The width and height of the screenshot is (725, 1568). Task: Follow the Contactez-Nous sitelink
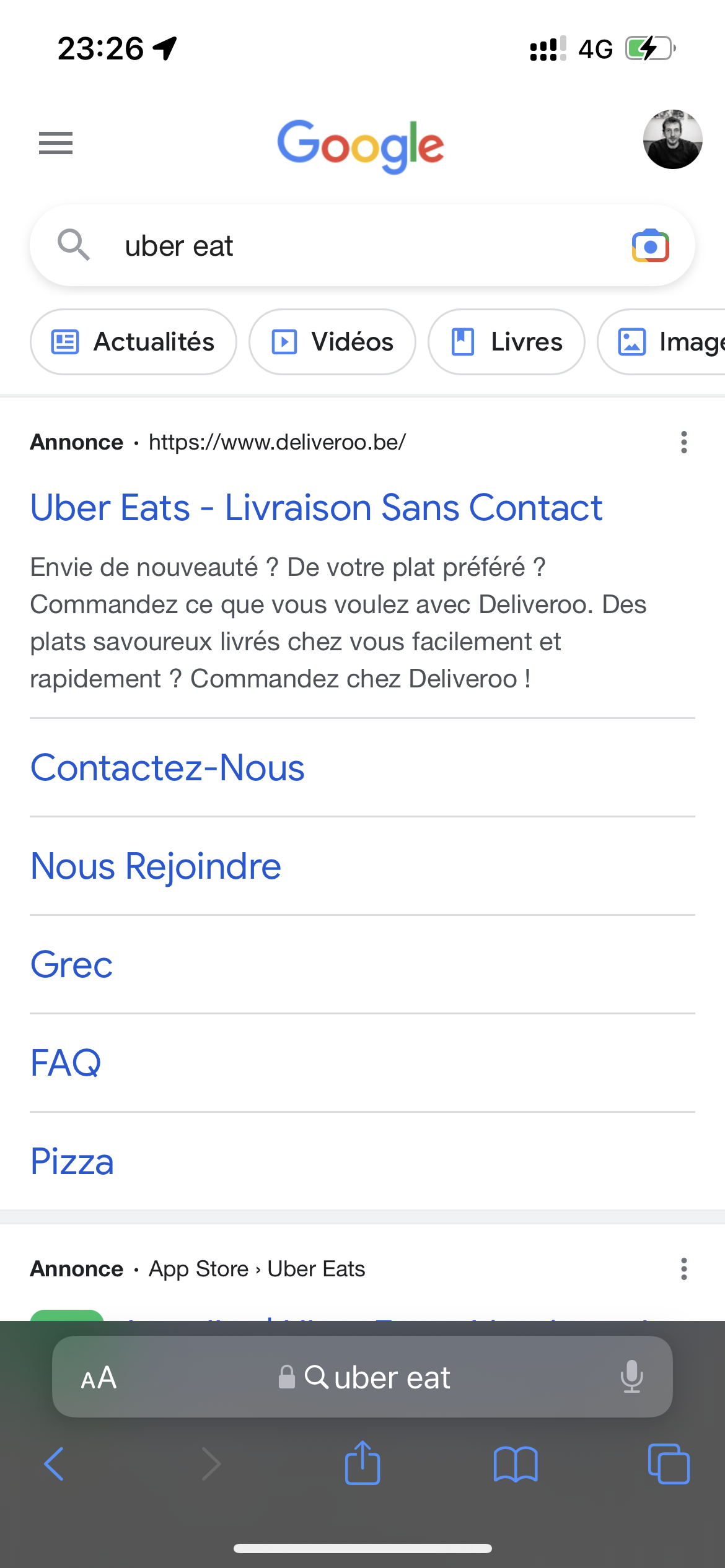point(167,768)
